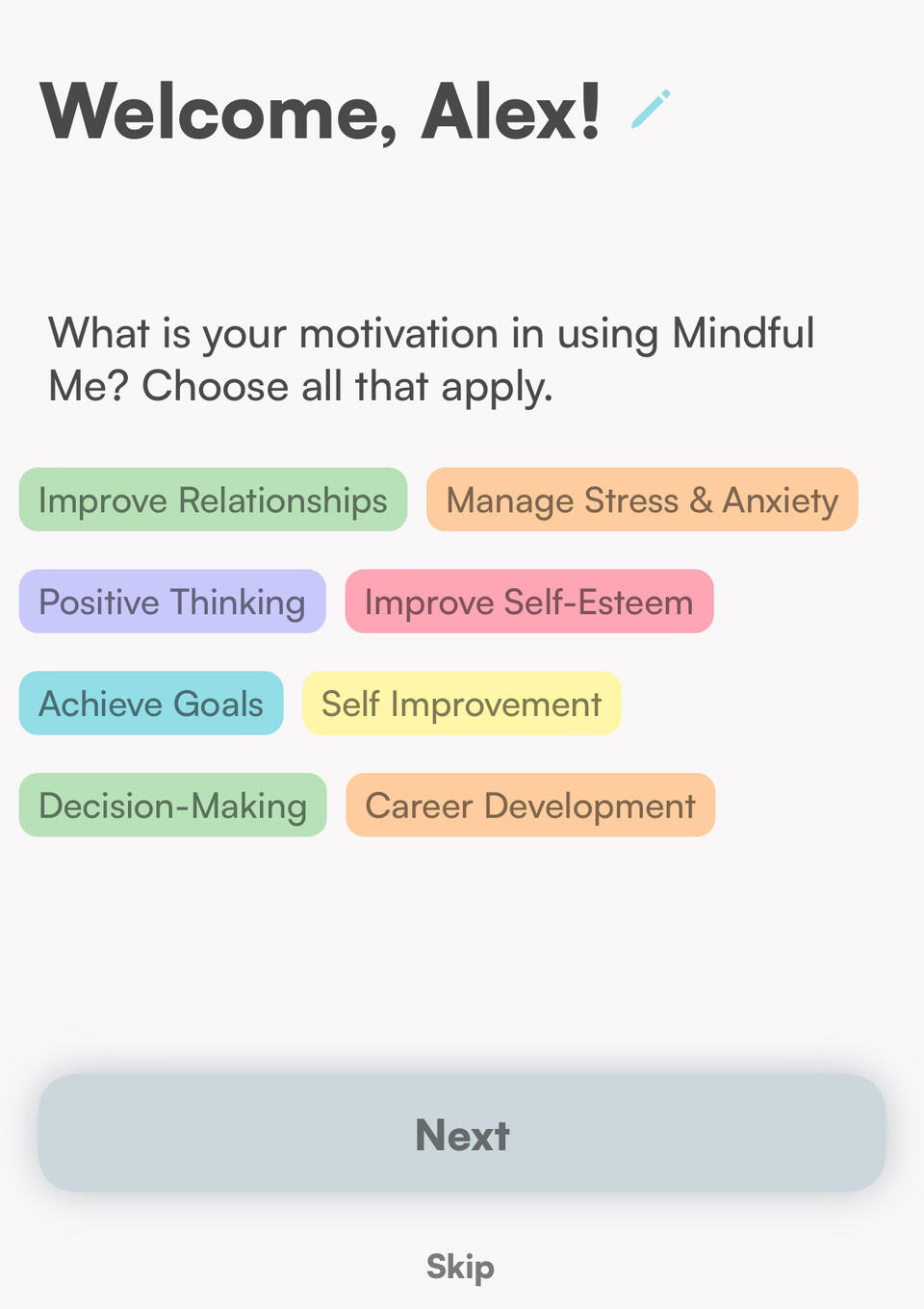Continue with the Next button
Viewport: 924px width, 1309px height.
coord(462,1134)
